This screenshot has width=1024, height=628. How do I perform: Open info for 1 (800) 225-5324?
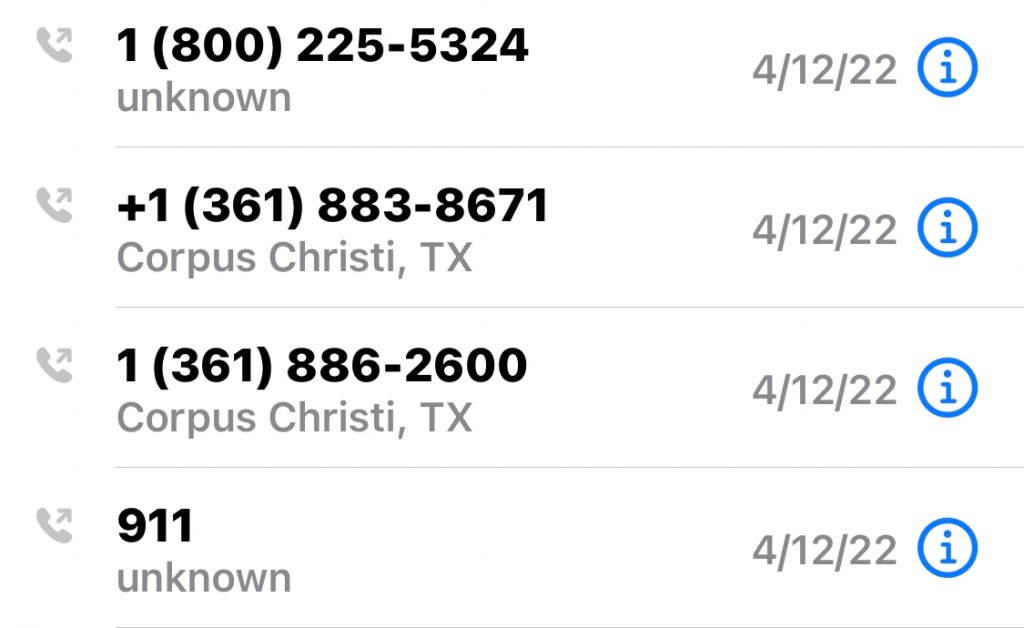(947, 70)
